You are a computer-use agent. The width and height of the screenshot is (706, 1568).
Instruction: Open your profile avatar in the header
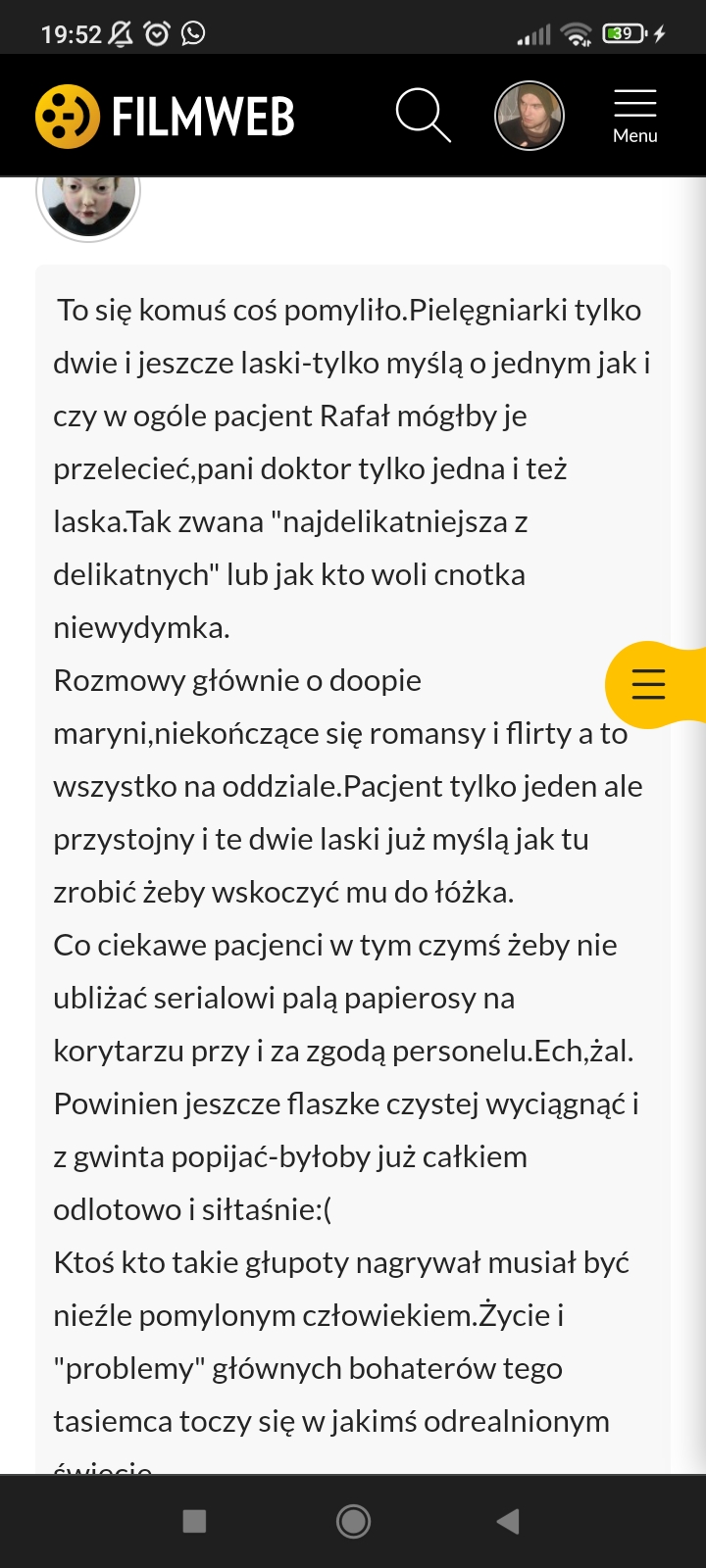click(529, 116)
